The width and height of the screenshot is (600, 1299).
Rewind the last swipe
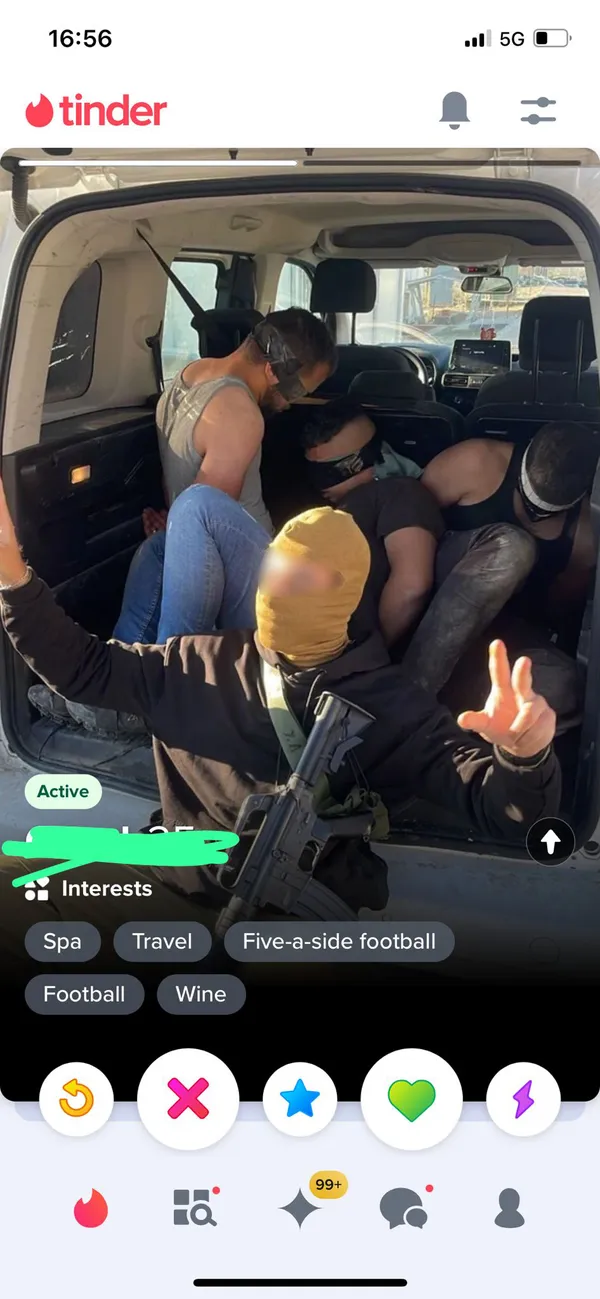(x=77, y=1100)
